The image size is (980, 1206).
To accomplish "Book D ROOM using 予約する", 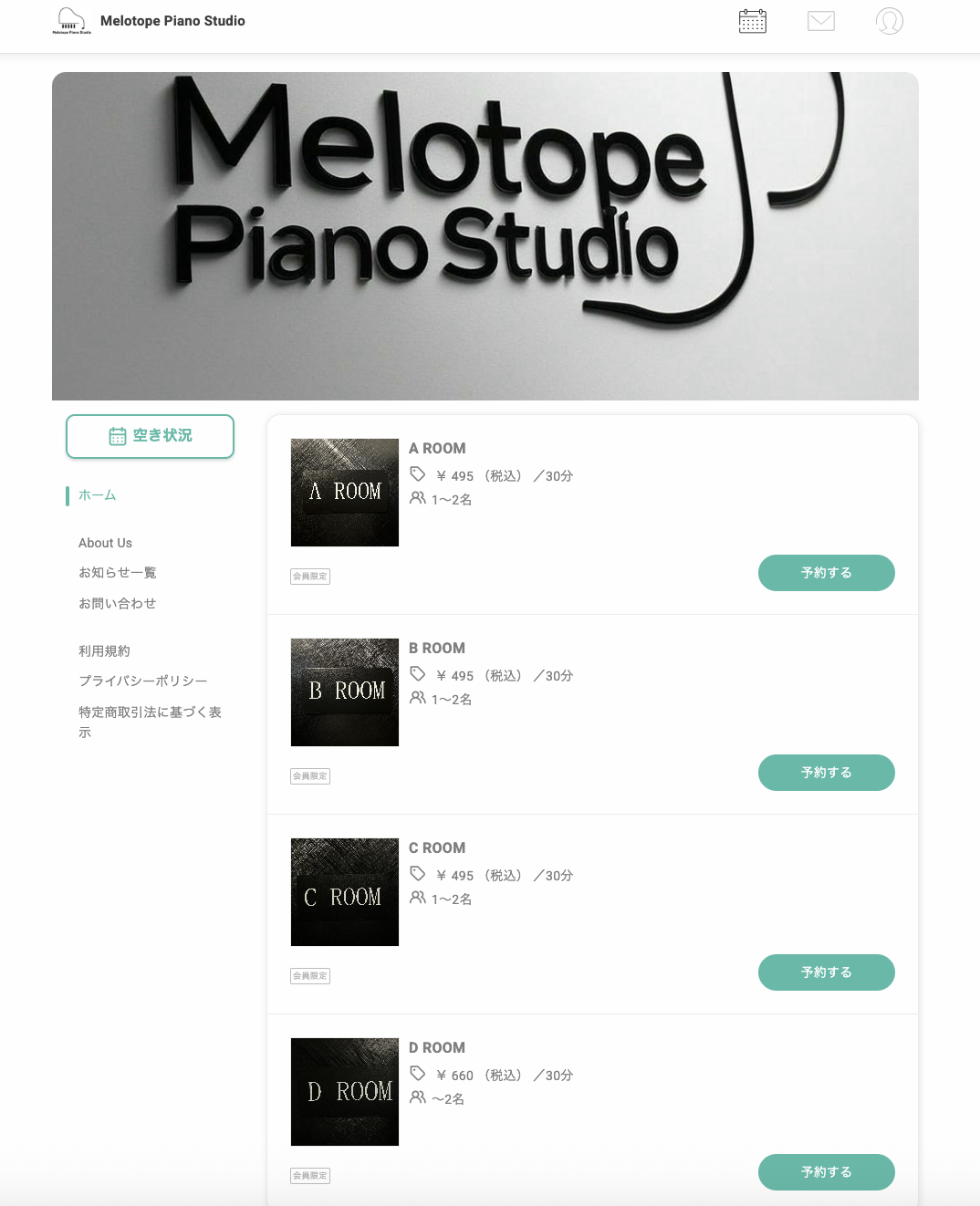I will click(826, 1172).
